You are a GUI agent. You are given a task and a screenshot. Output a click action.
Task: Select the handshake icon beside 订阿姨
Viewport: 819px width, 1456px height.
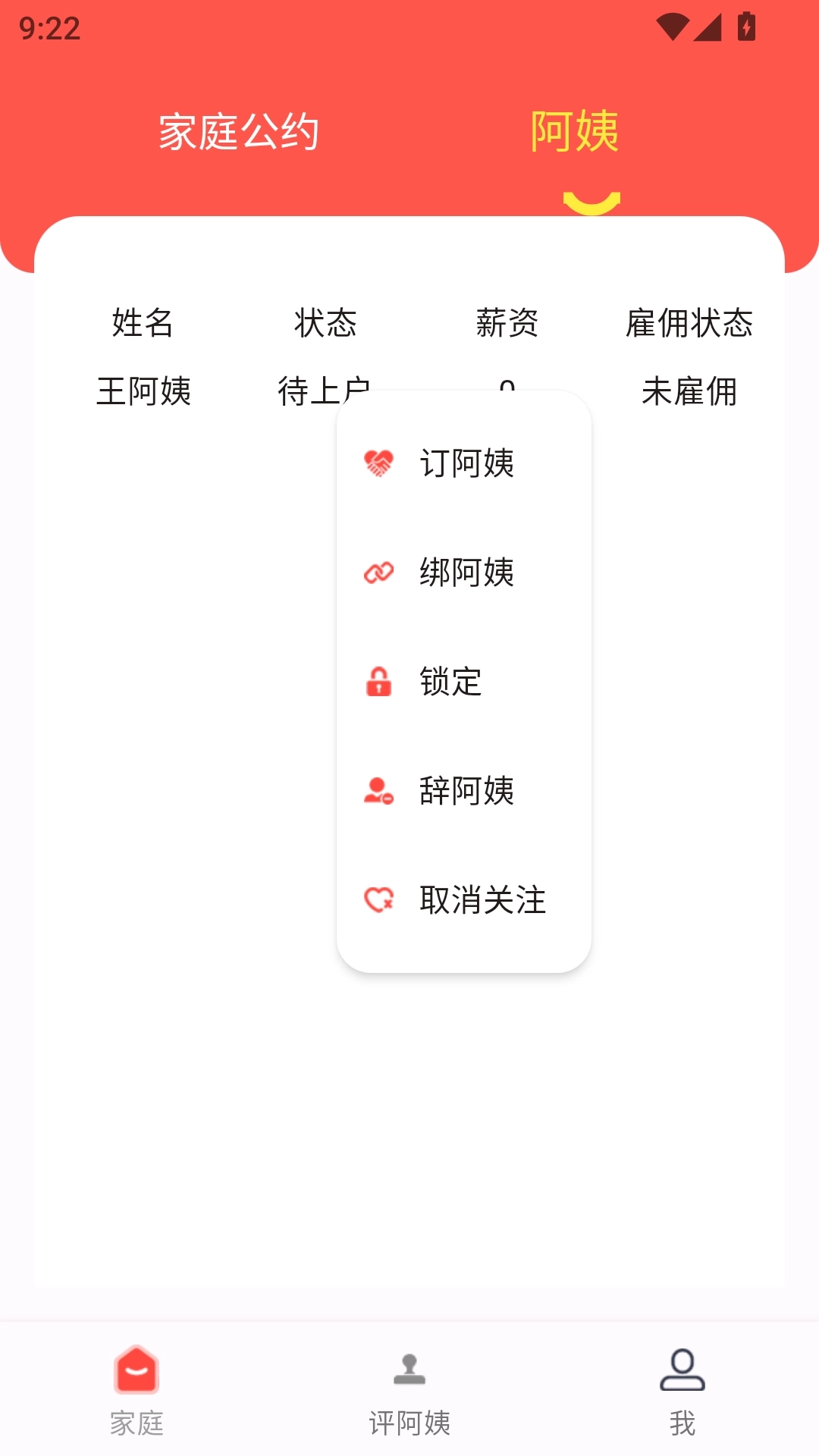point(379,465)
